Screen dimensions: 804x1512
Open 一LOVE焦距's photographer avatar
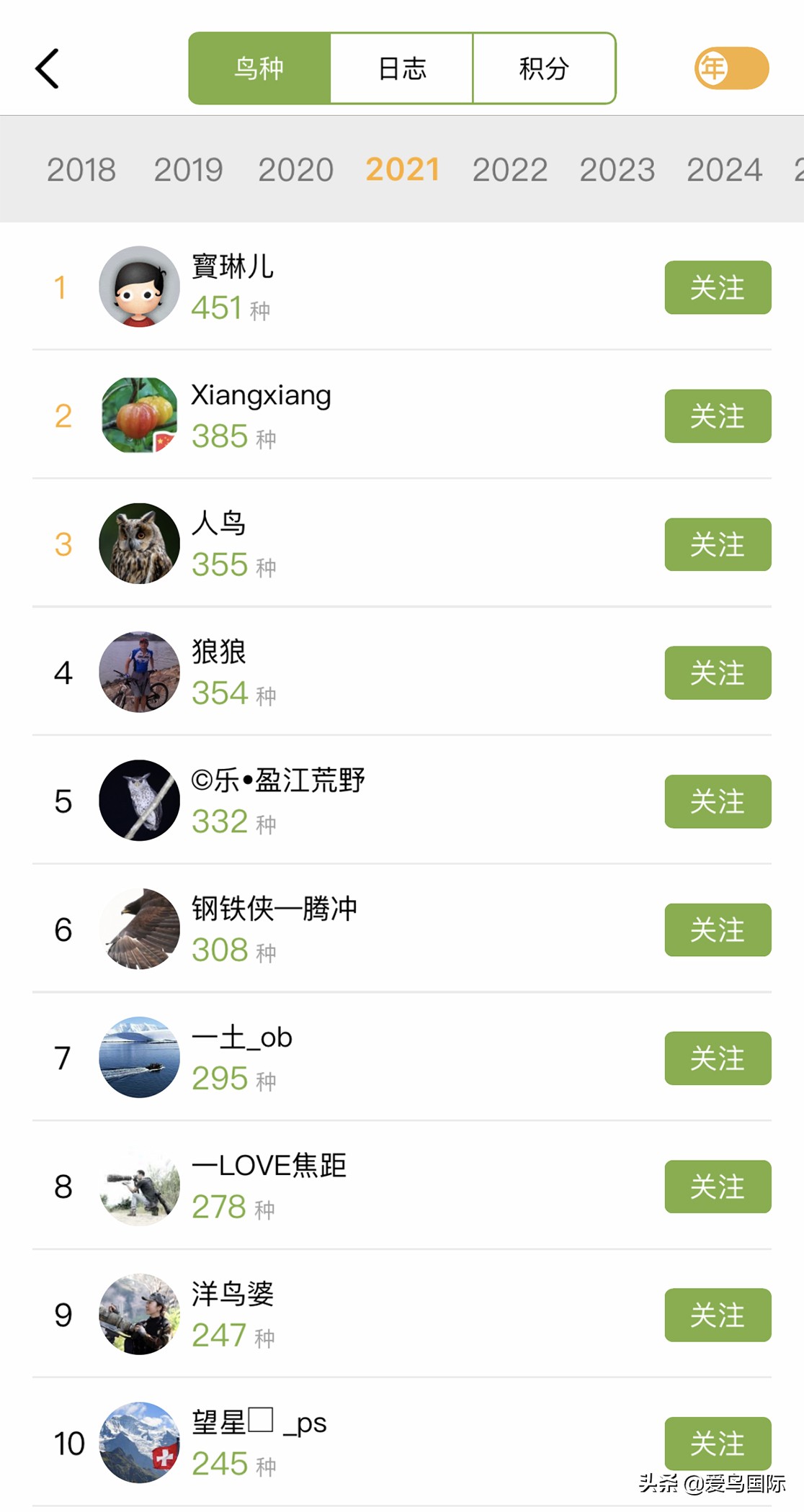(139, 1187)
